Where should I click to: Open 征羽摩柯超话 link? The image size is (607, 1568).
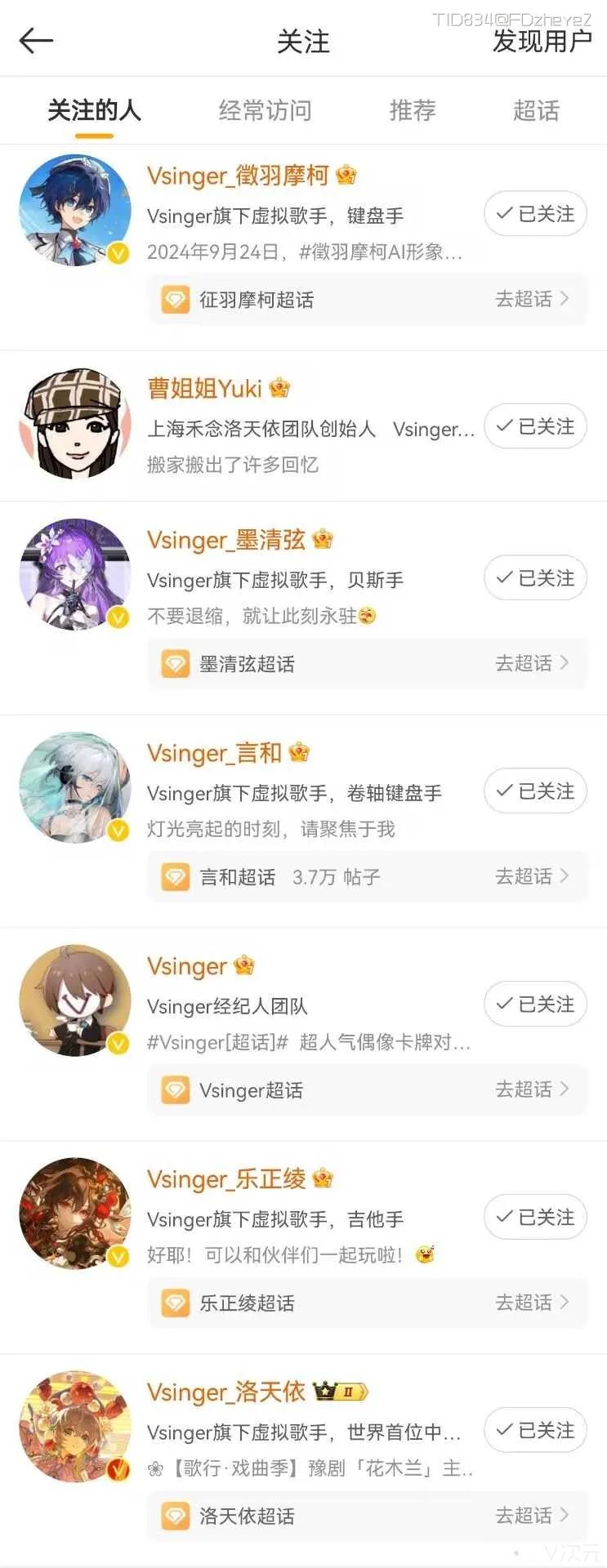point(367,300)
